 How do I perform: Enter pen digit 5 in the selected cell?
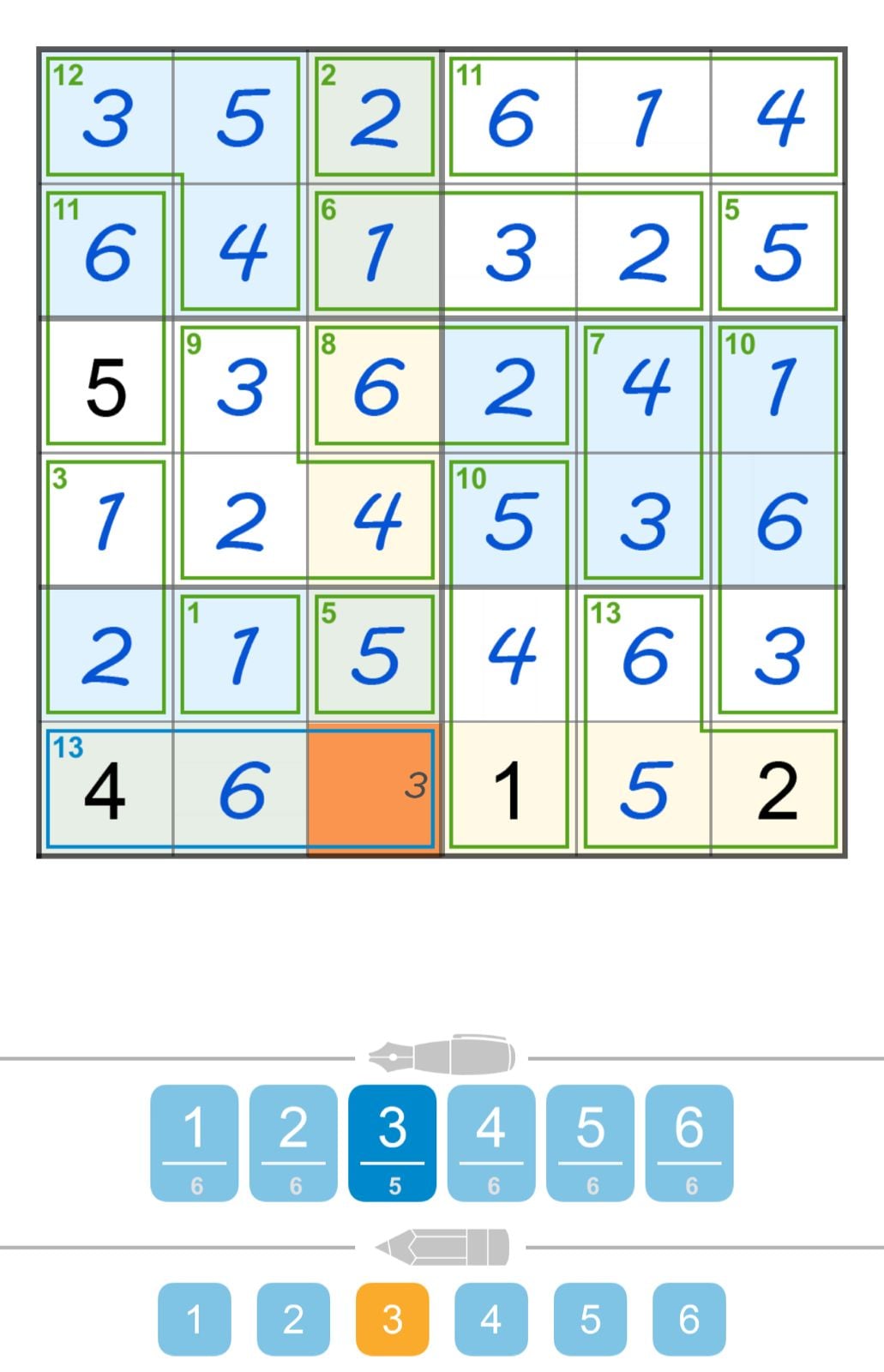click(590, 1142)
